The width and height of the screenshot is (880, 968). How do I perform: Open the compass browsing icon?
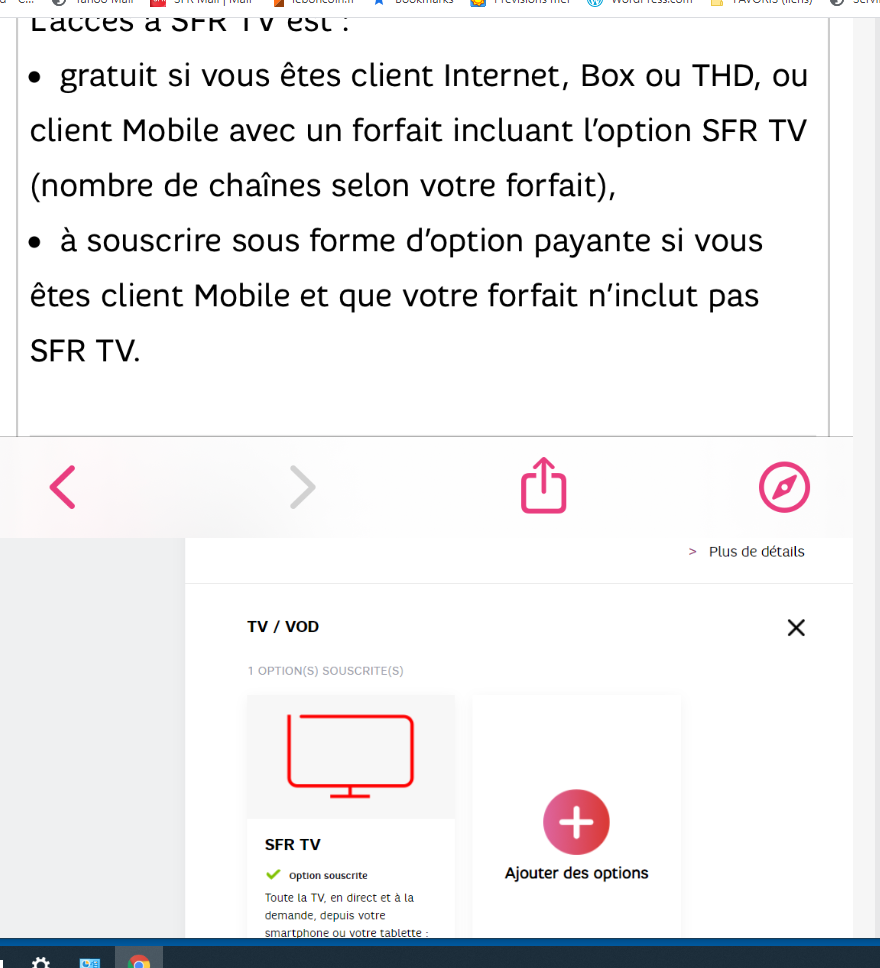(784, 487)
